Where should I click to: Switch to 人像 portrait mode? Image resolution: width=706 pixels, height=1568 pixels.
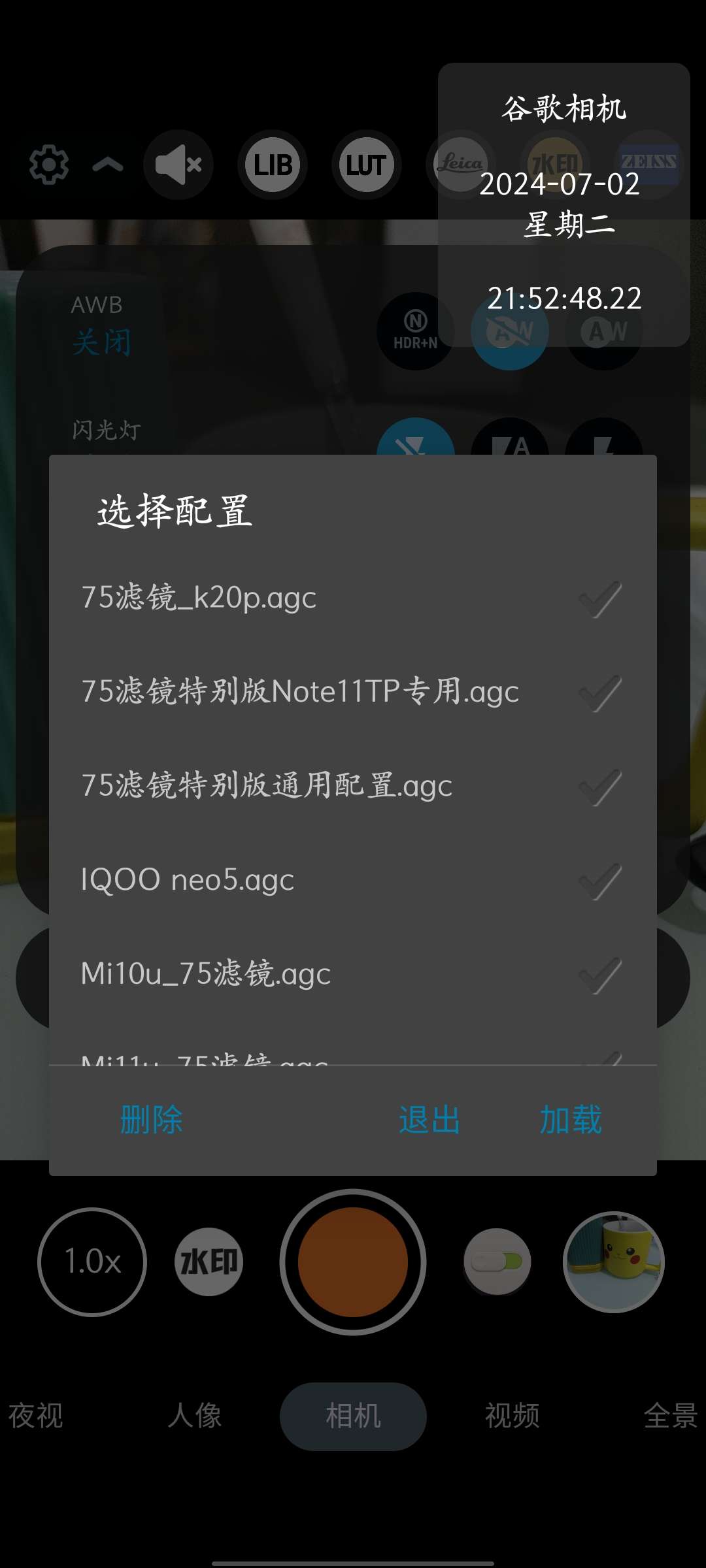194,1416
